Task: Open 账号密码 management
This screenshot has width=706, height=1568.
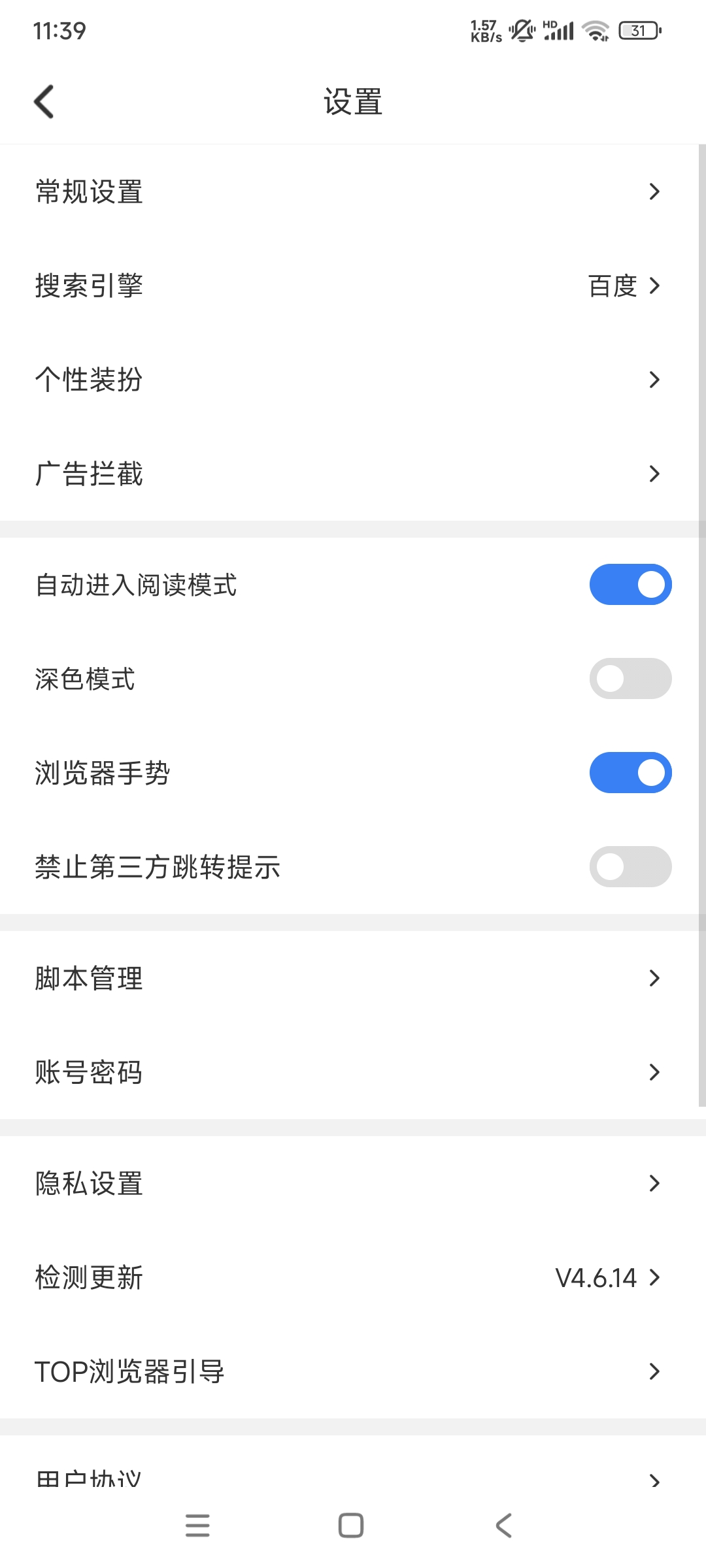Action: (353, 1072)
